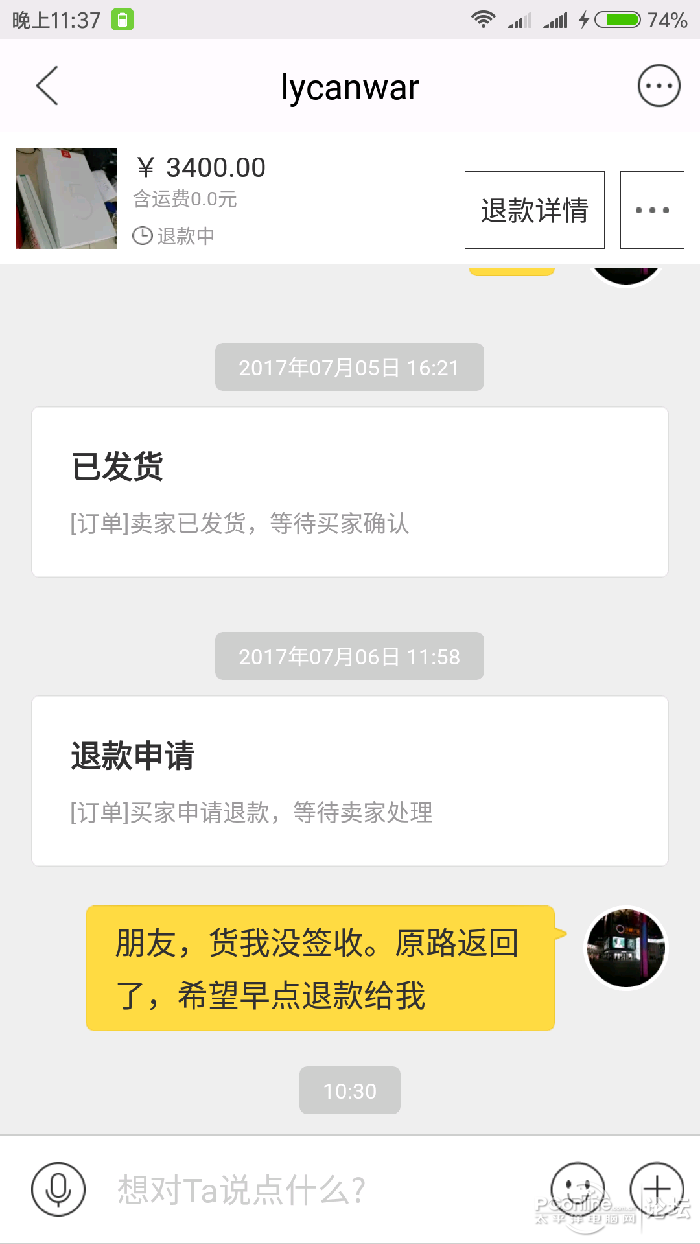Open the 退款申请 order card
Image resolution: width=700 pixels, height=1244 pixels.
click(x=350, y=780)
